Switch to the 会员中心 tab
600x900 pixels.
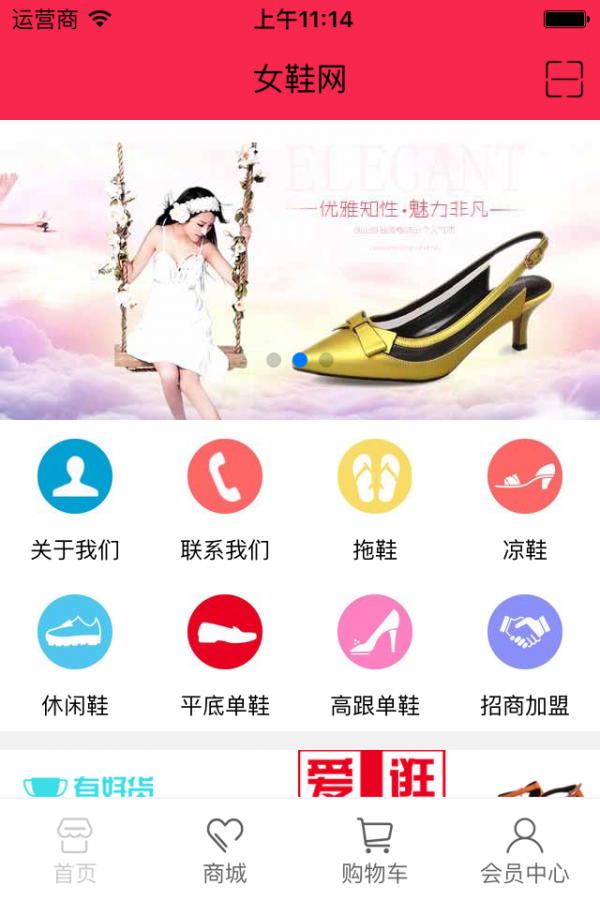[525, 850]
